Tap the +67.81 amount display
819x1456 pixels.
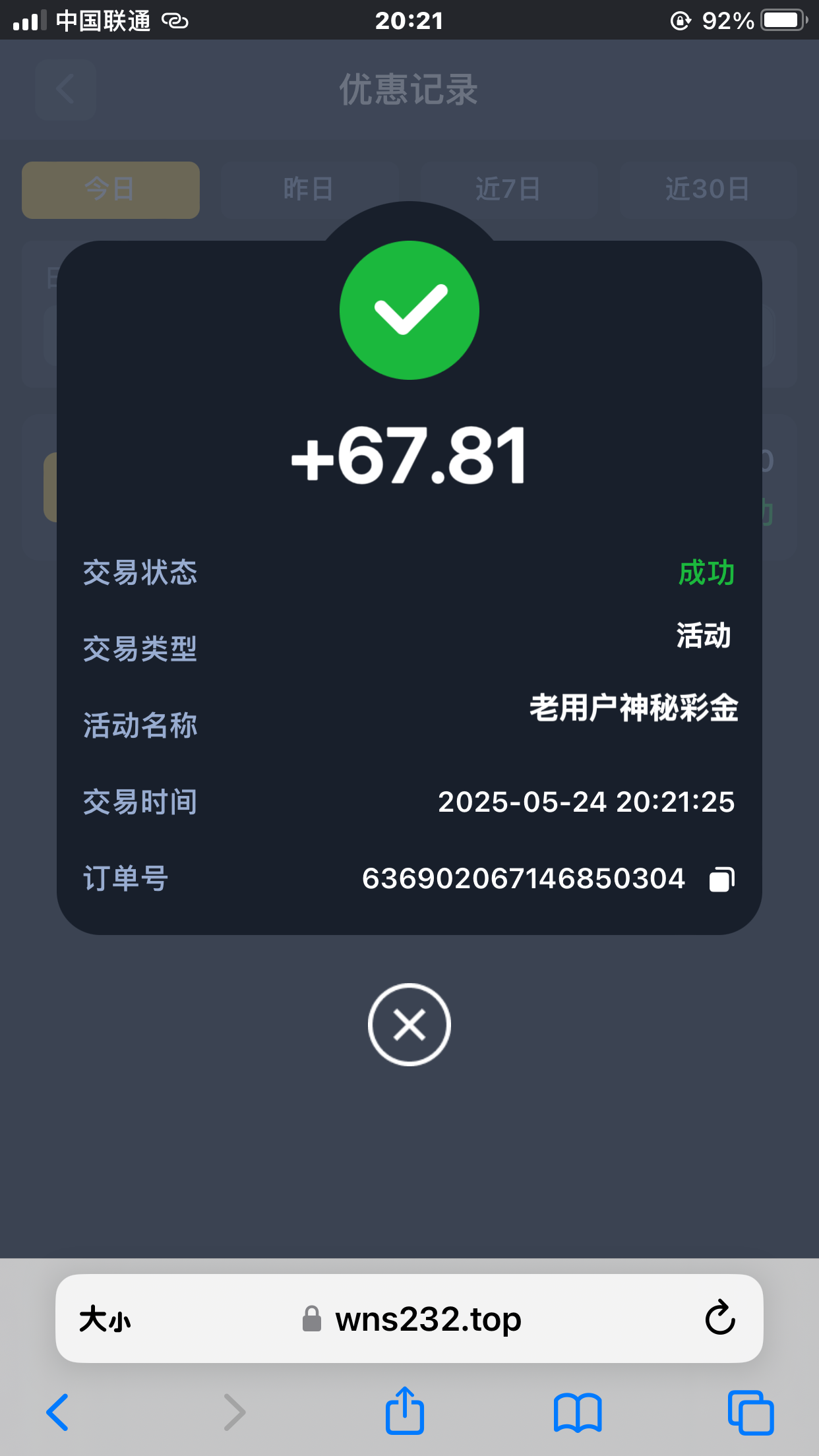coord(409,455)
